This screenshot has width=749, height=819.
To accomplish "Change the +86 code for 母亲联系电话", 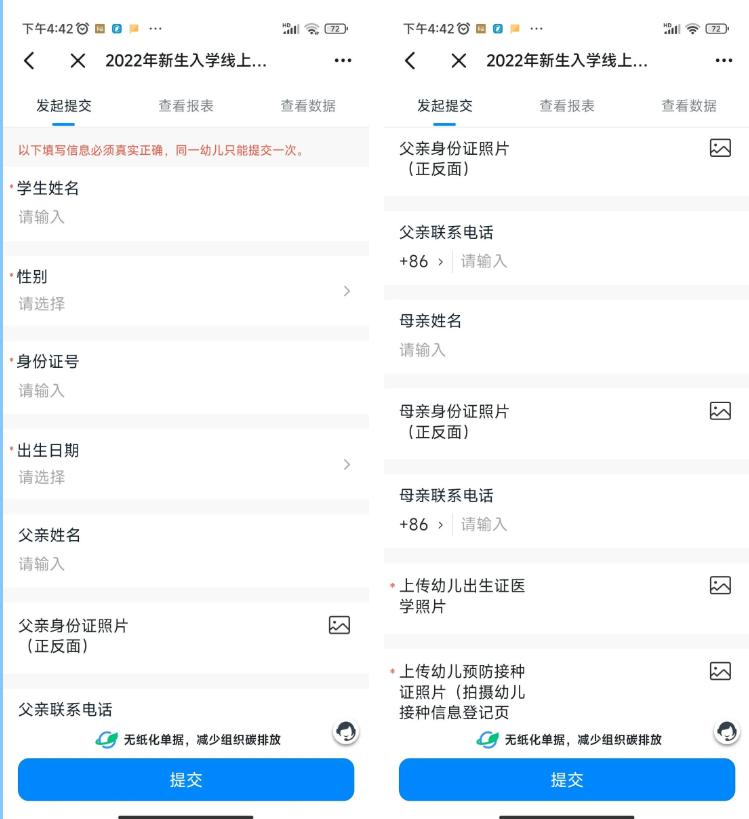I will tap(421, 524).
